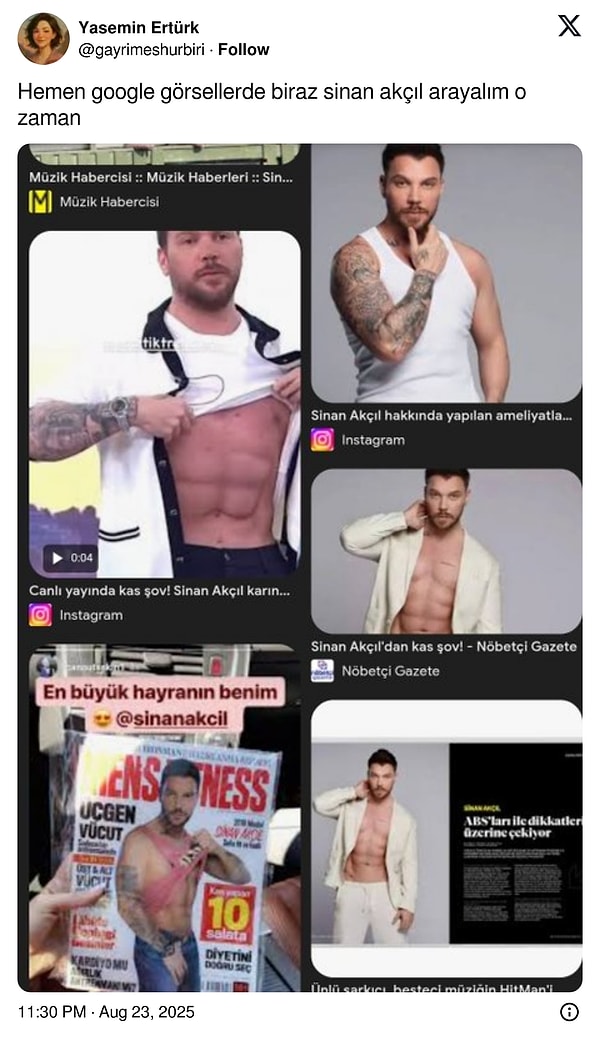Follow Yasemin Ertürk's account
Screen dimensions: 600x1042
[243, 49]
